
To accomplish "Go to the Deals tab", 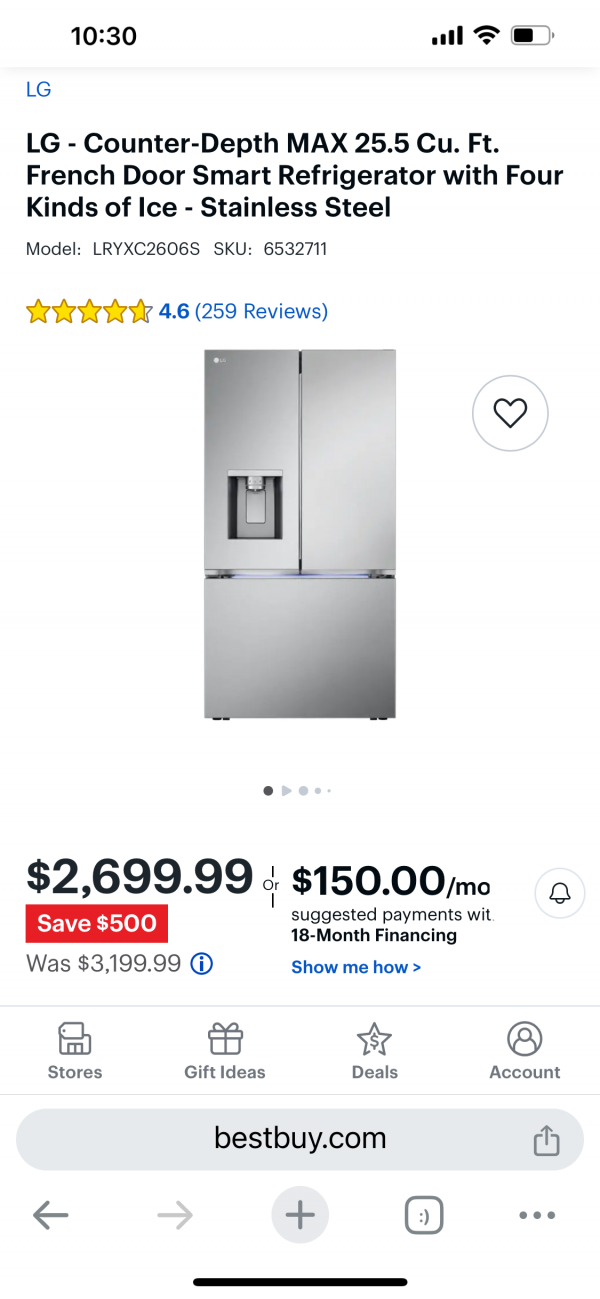I will (375, 1052).
